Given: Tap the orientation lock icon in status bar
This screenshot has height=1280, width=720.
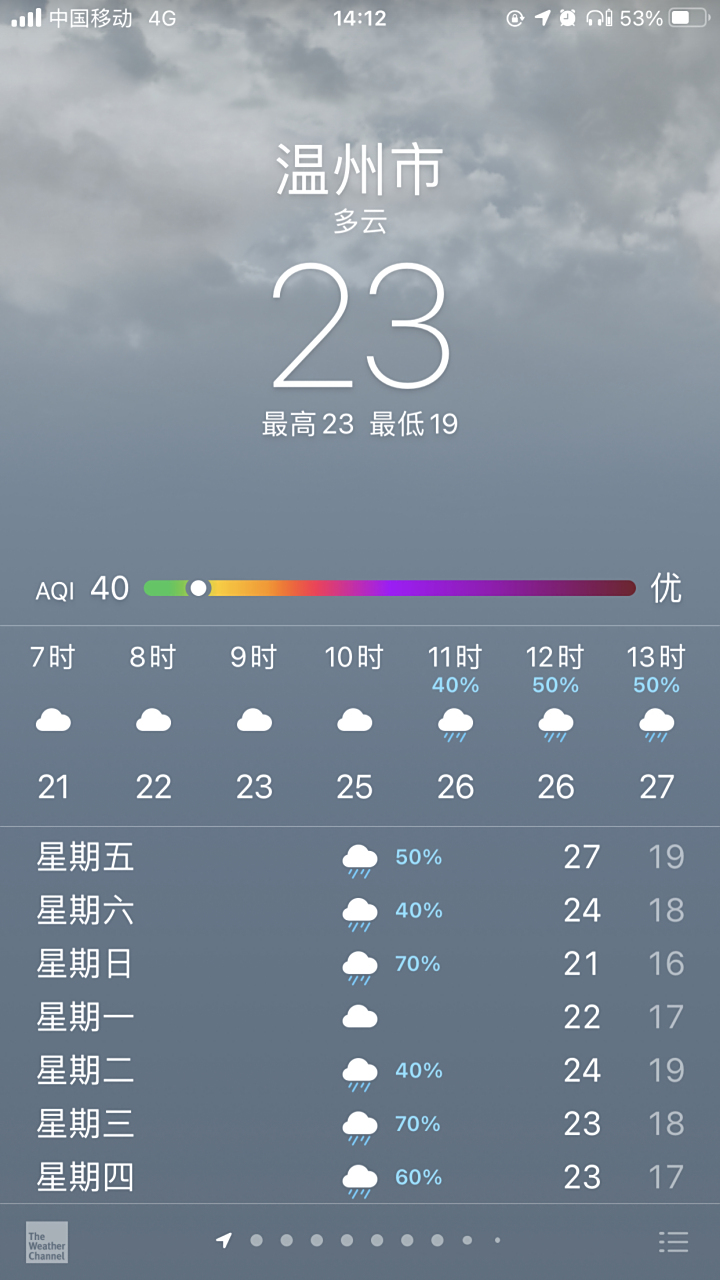Looking at the screenshot, I should tap(516, 16).
